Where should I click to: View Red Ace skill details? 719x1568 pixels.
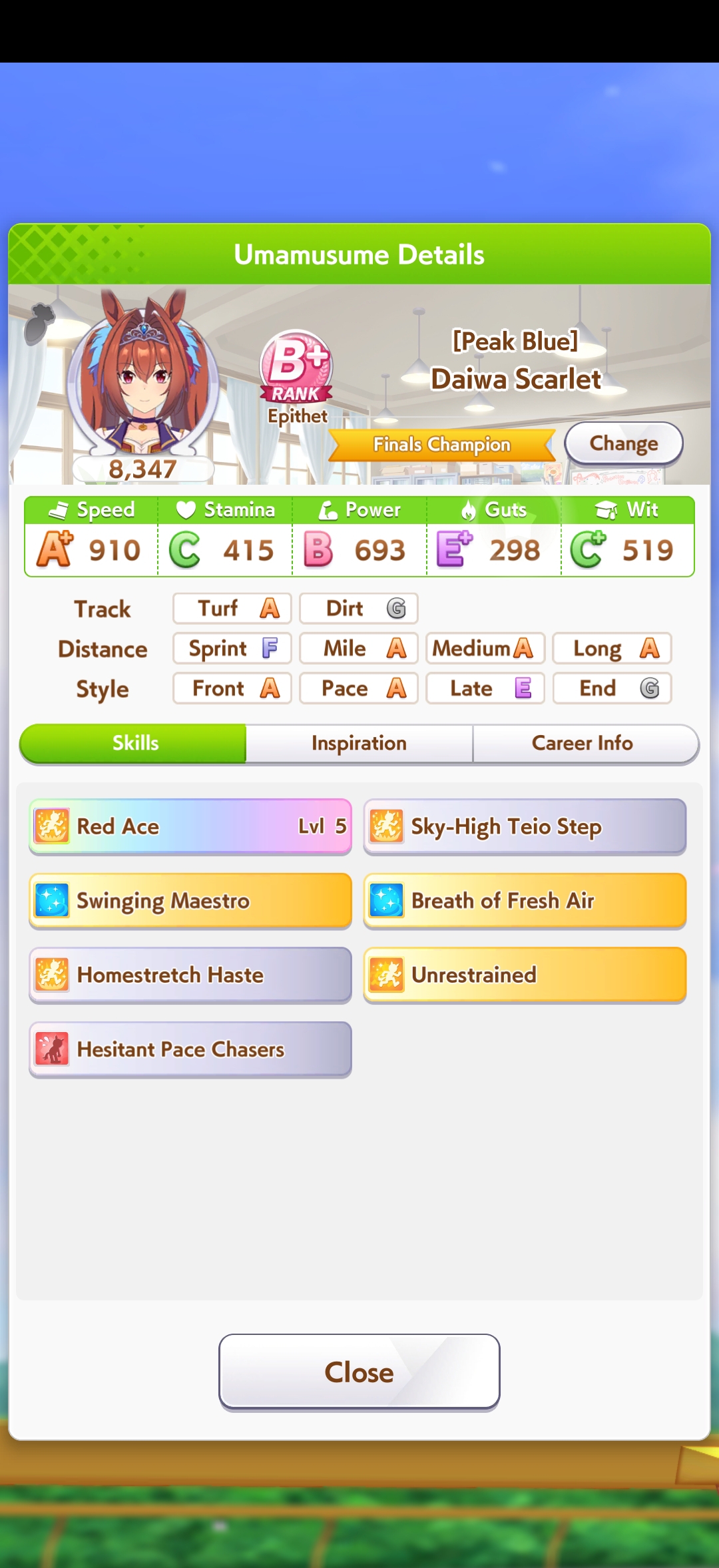190,826
